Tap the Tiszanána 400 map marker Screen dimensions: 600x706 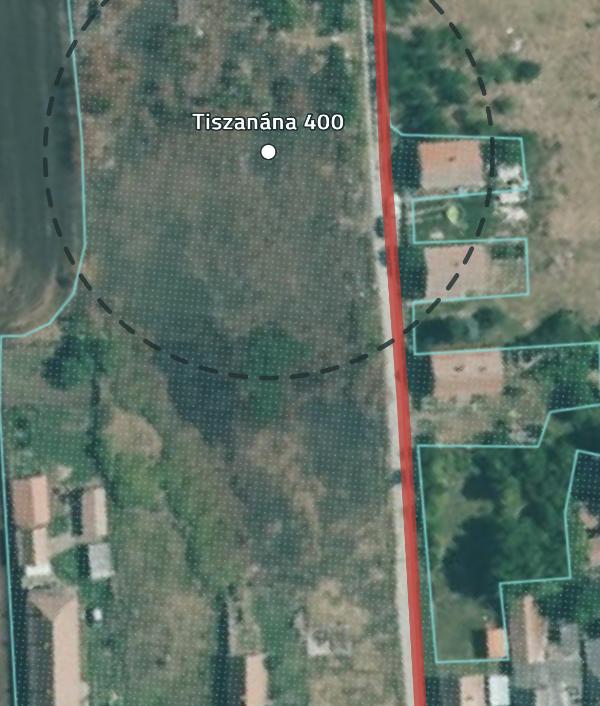(268, 152)
